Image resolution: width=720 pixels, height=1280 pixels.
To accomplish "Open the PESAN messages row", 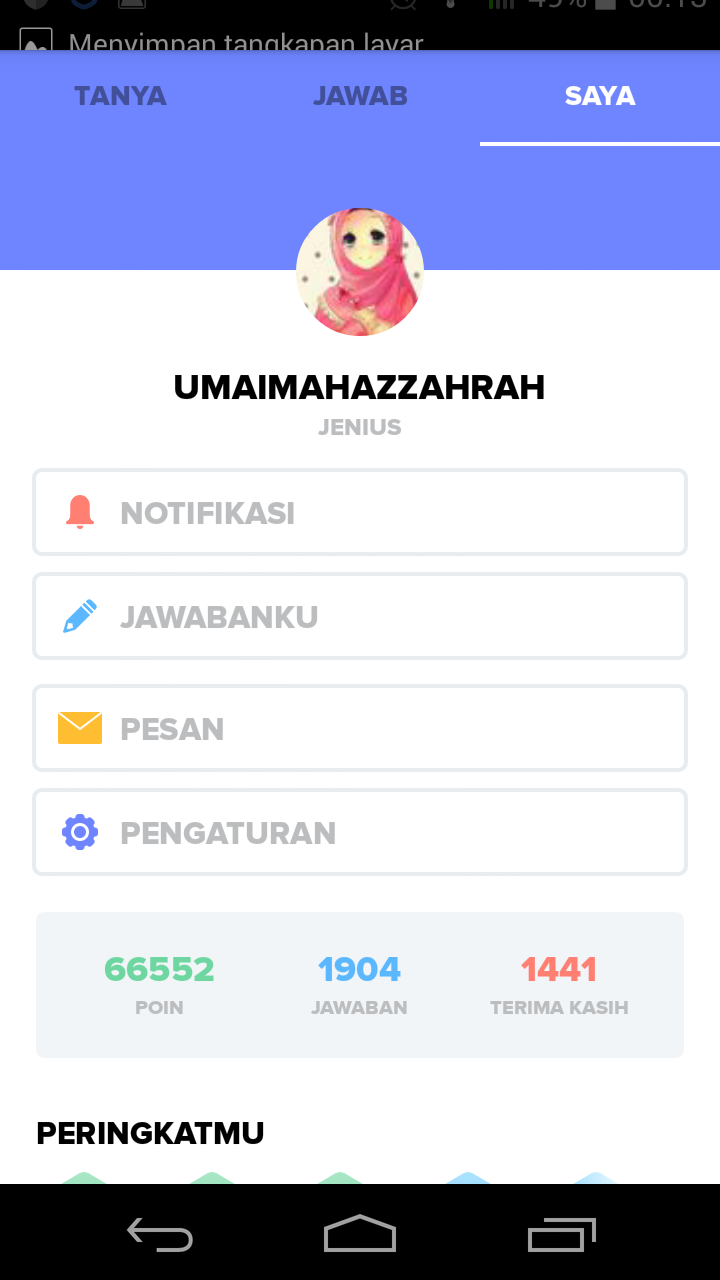I will click(360, 728).
